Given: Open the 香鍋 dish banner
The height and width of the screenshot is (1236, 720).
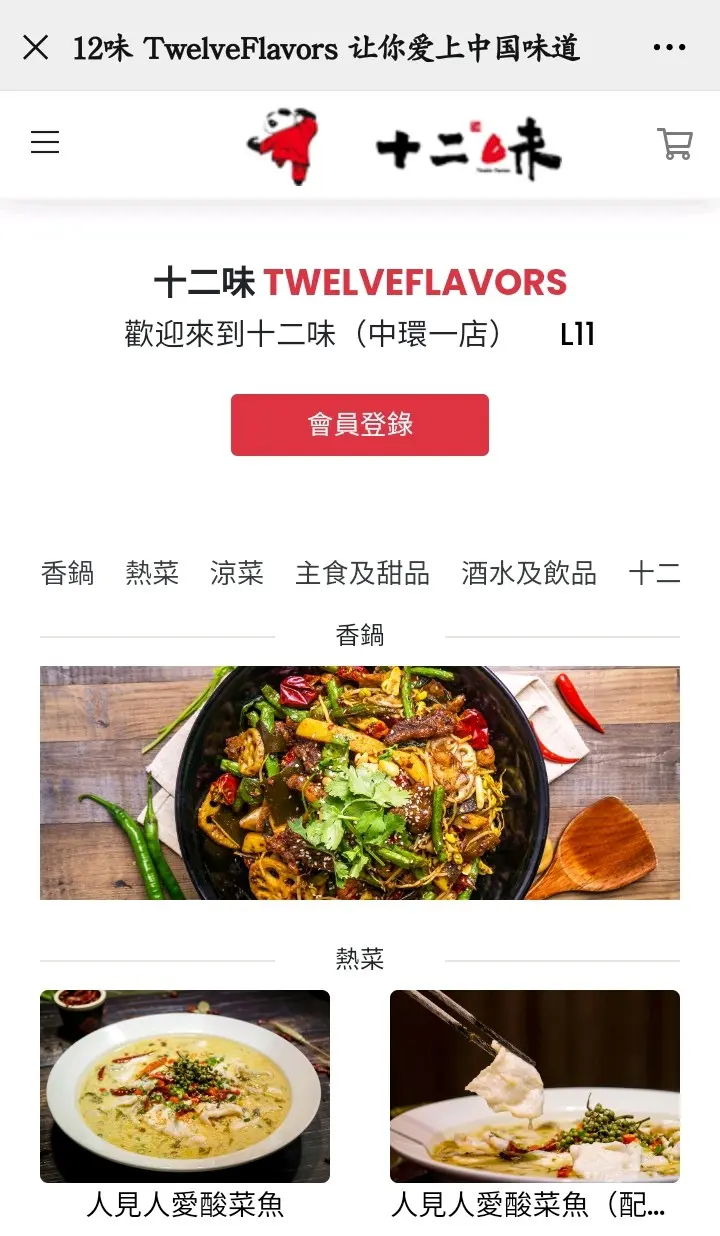Looking at the screenshot, I should (360, 782).
